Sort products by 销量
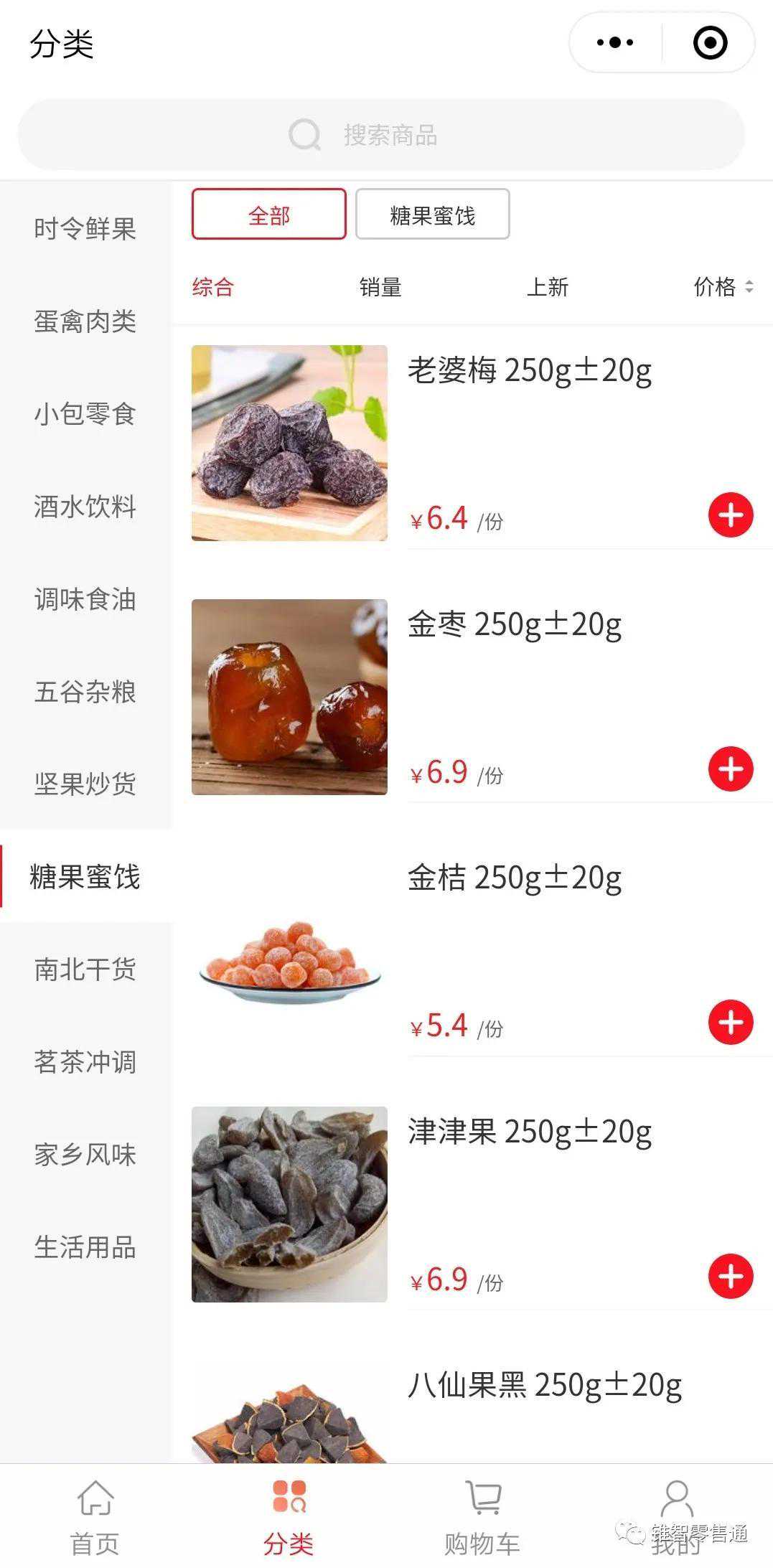The width and height of the screenshot is (773, 1568). 380,288
